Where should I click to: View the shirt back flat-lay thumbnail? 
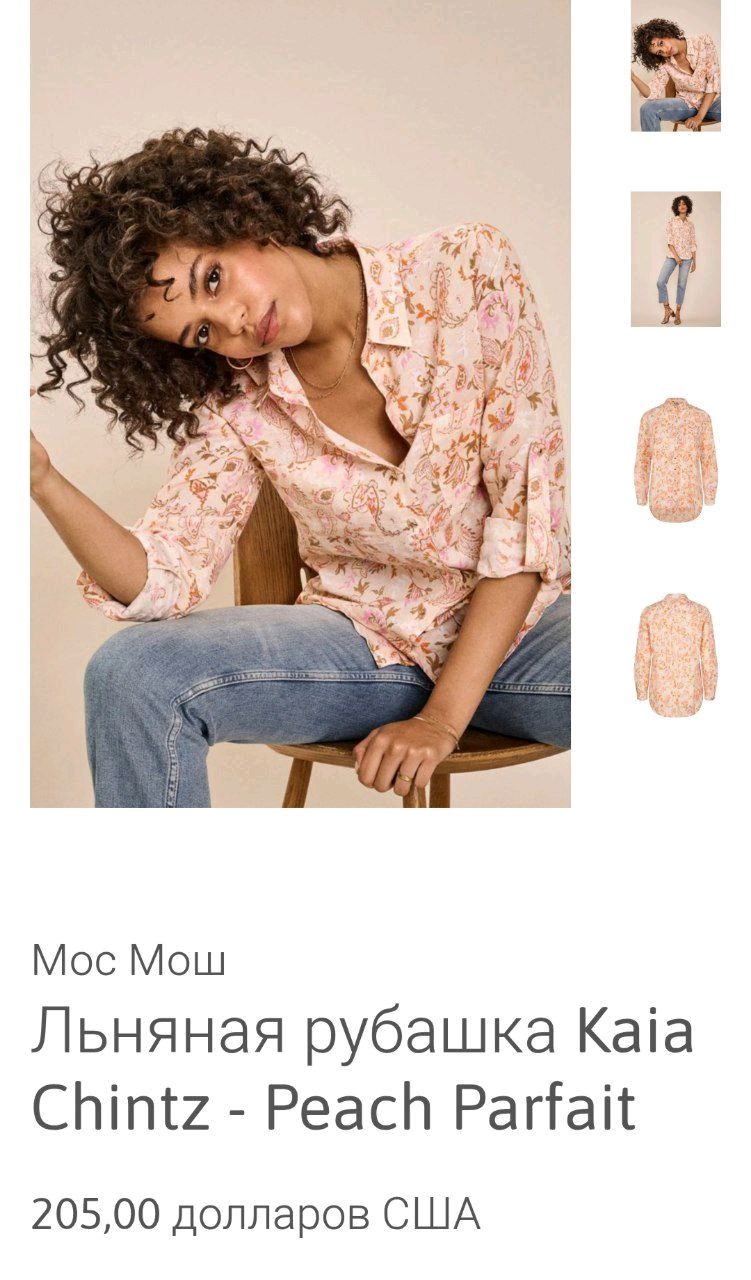675,654
